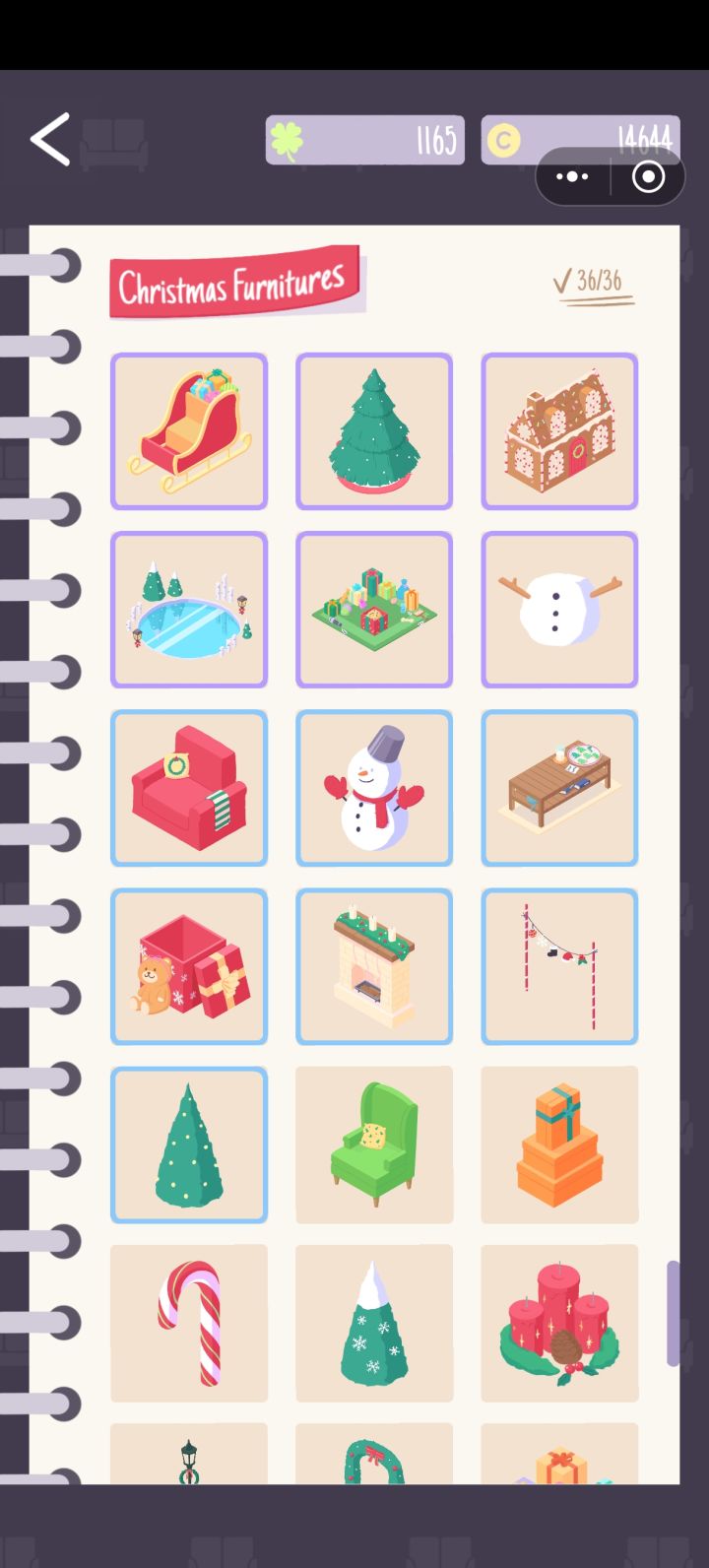Select the snowman head with stick arms
Viewport: 709px width, 1568px height.
coord(559,610)
